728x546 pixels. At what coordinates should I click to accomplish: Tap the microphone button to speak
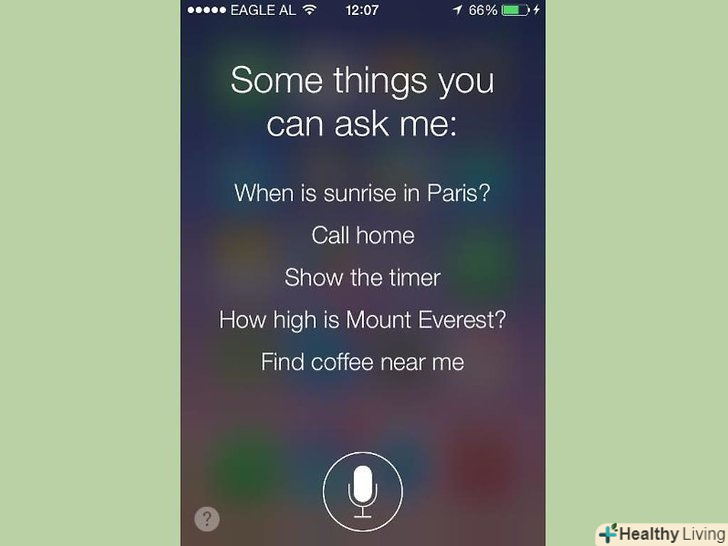(363, 491)
